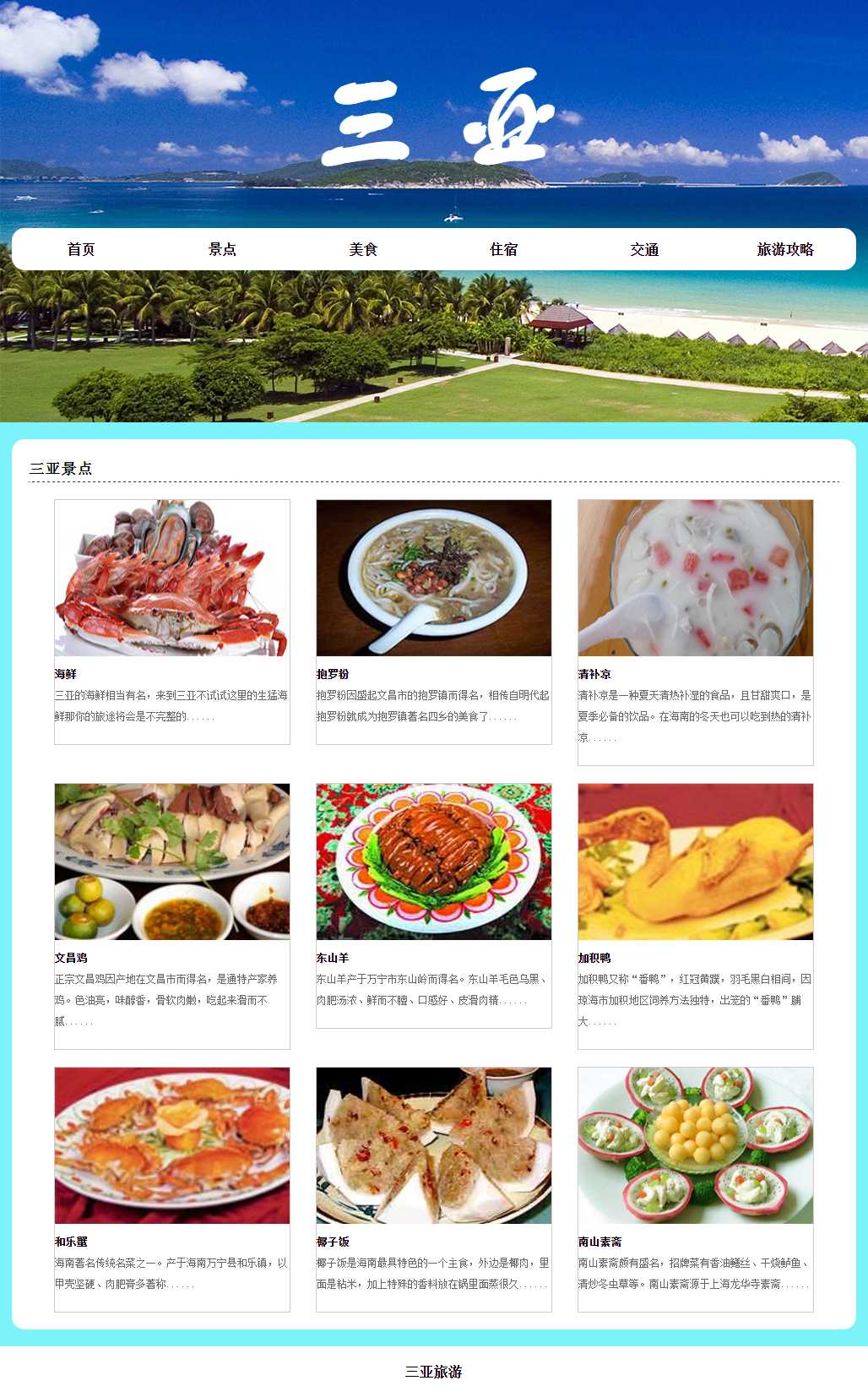Open the 景点 navigation link
868x1397 pixels.
(222, 249)
